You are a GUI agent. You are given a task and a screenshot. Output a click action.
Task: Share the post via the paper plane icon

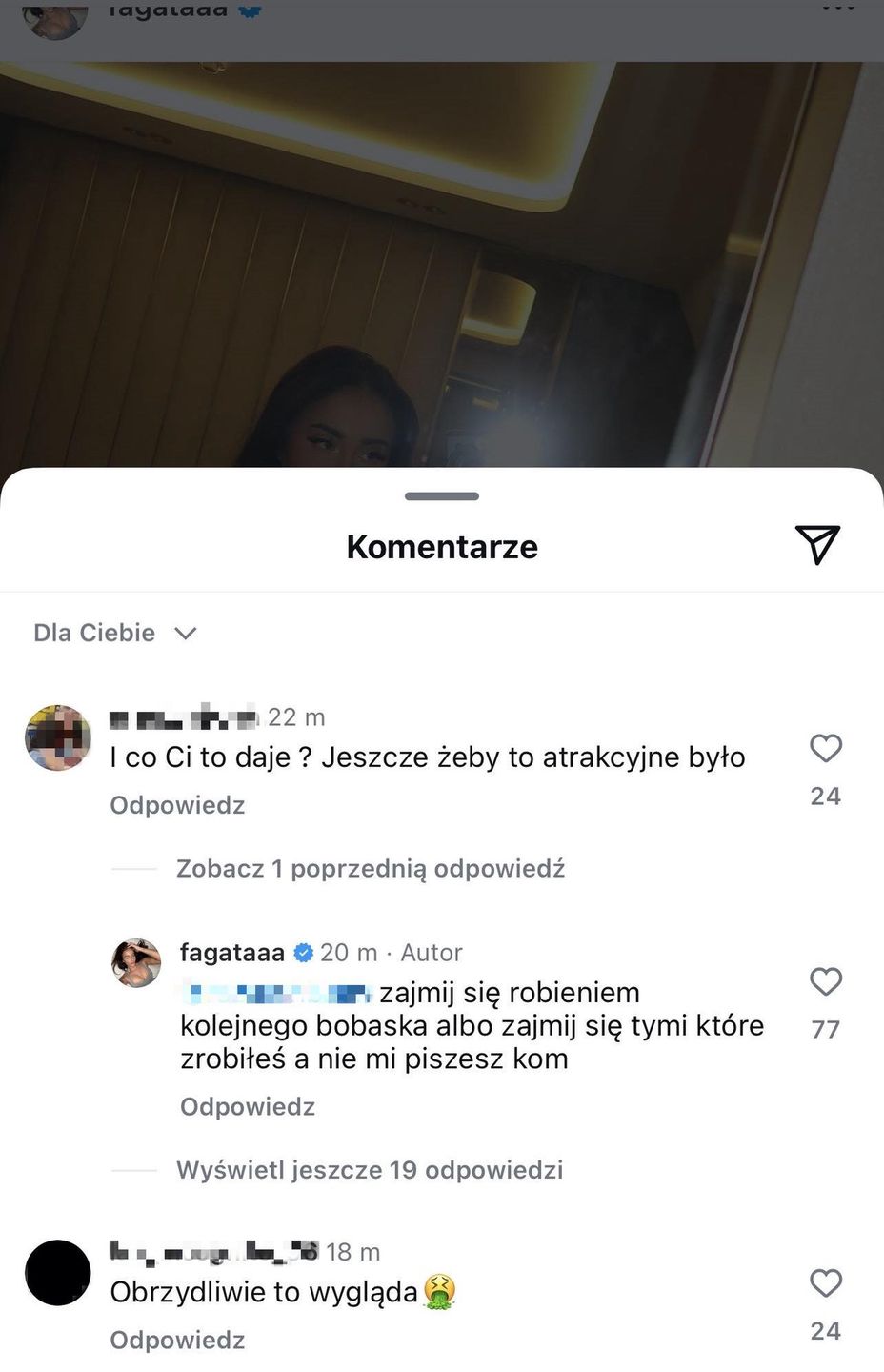pos(817,544)
